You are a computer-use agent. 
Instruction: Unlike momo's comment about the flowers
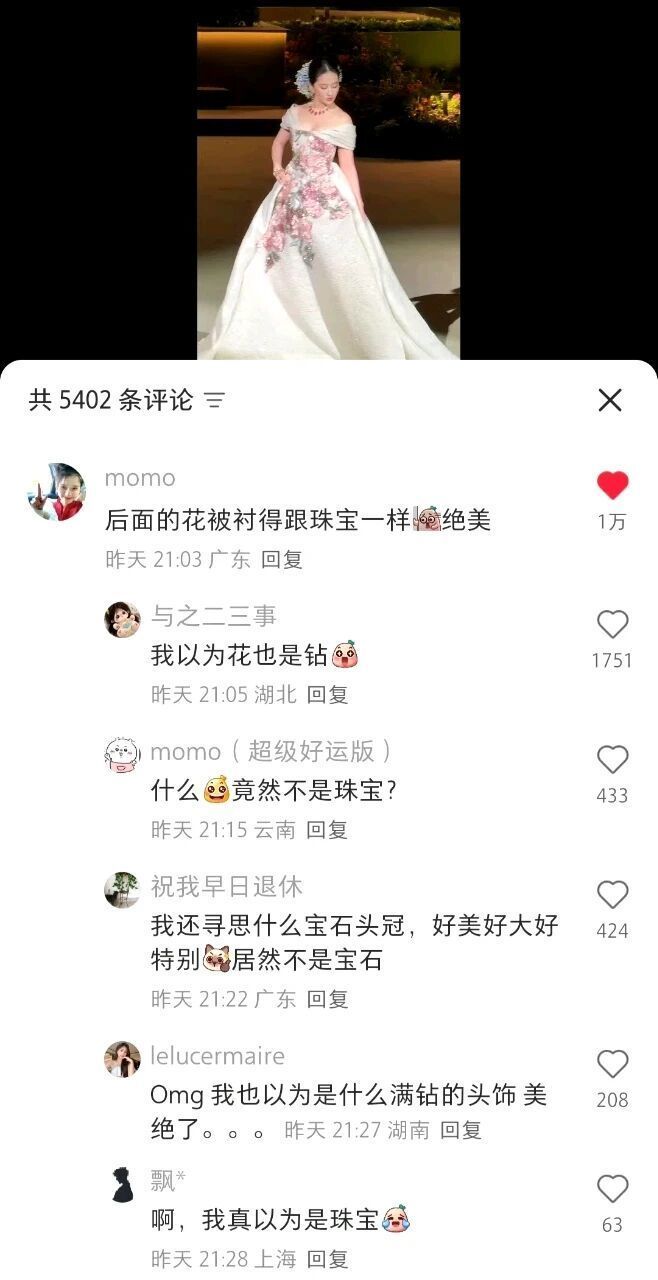pyautogui.click(x=612, y=486)
